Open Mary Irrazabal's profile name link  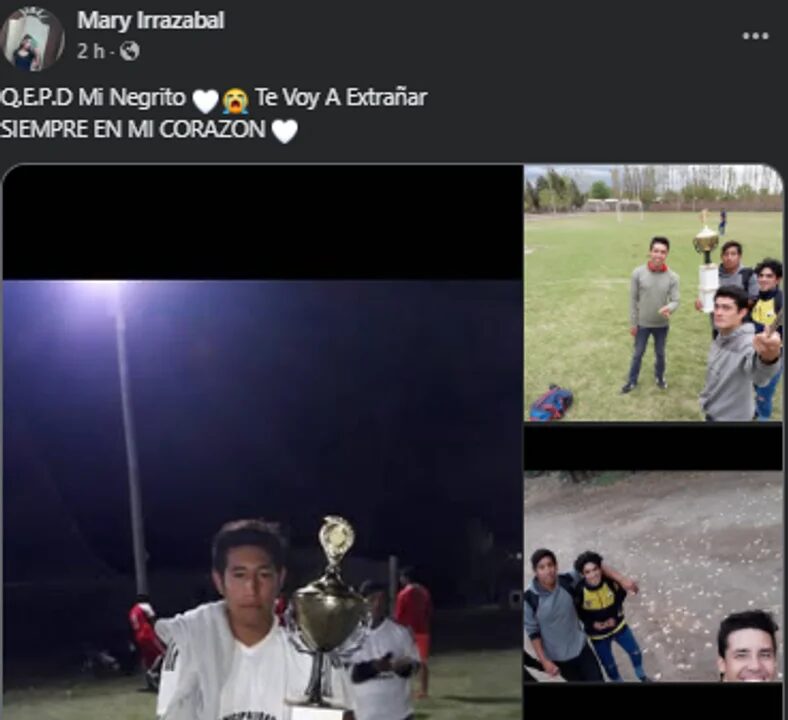151,20
